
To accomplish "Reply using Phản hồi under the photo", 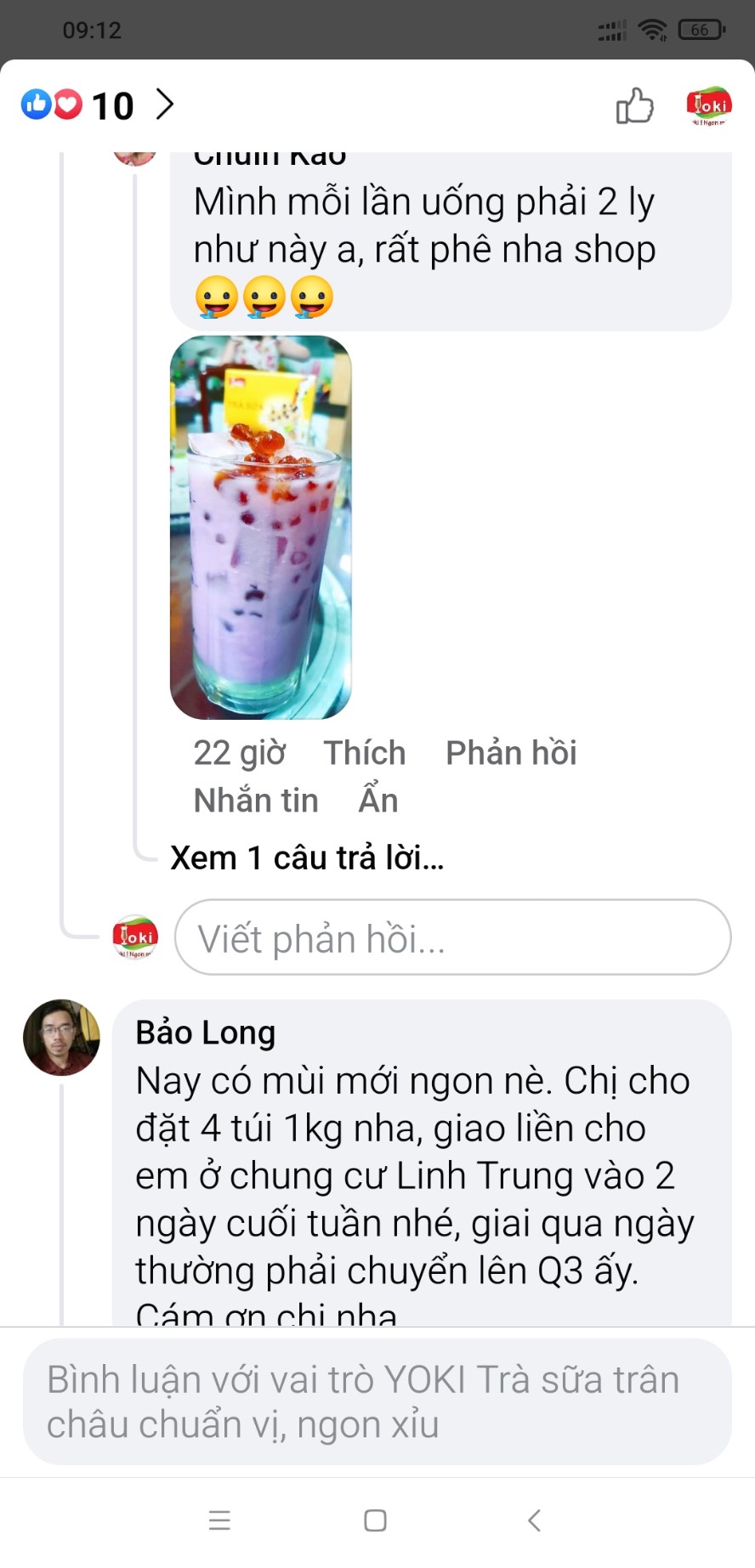I will click(511, 753).
